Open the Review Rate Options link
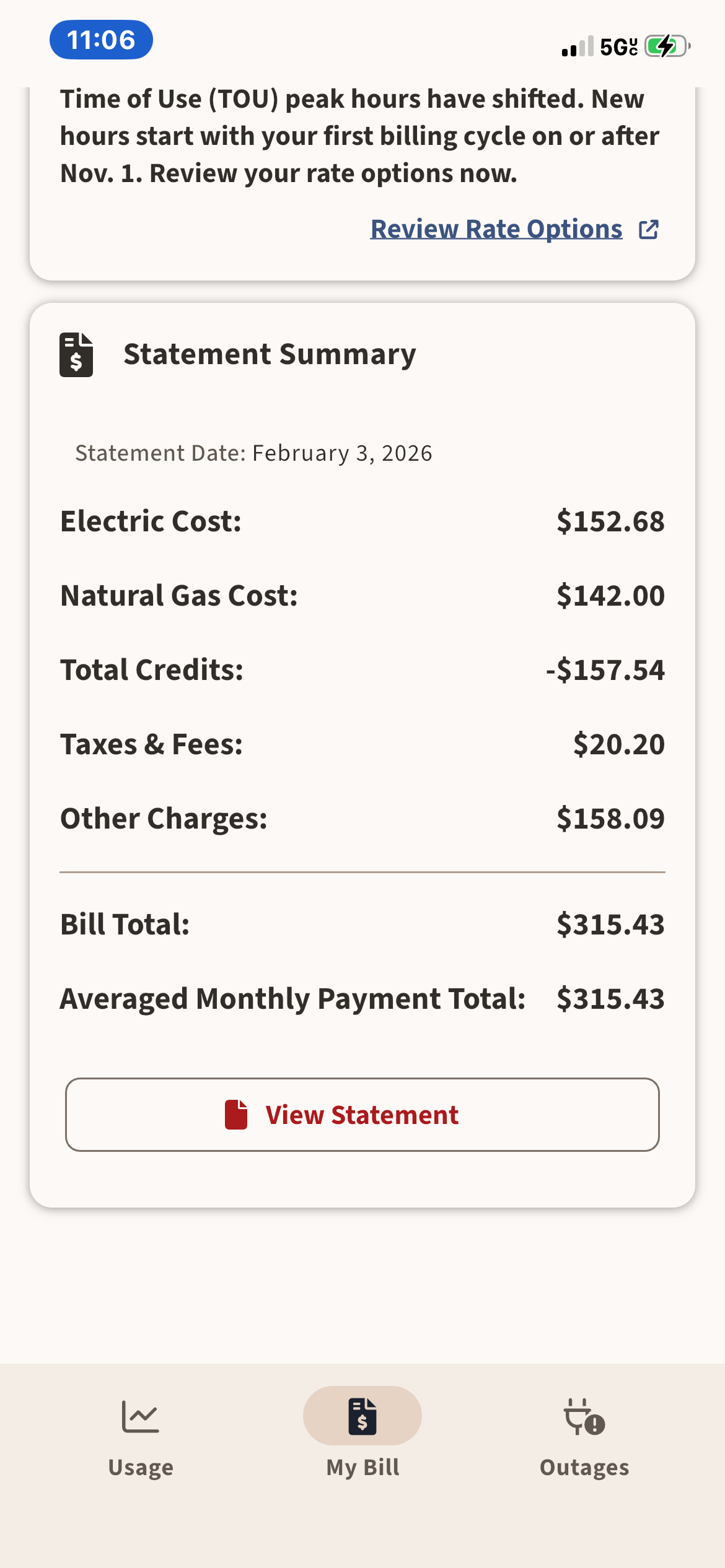 497,229
